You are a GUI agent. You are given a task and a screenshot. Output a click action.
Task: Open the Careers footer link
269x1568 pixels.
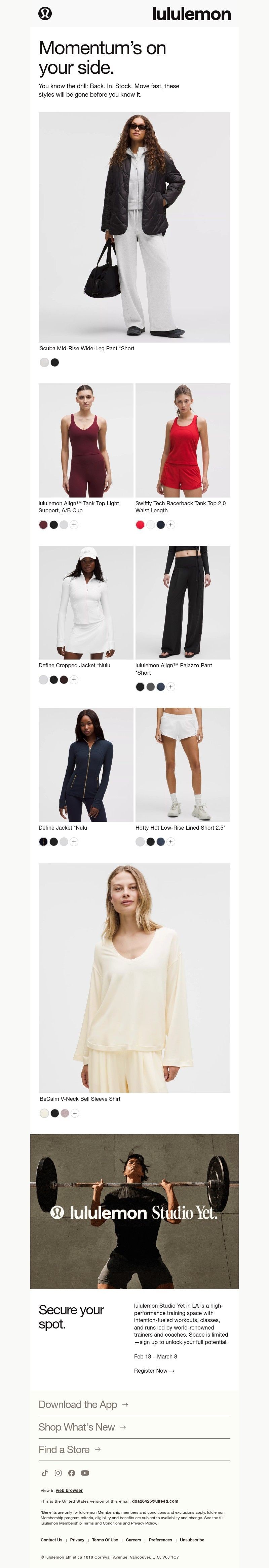[133, 1539]
